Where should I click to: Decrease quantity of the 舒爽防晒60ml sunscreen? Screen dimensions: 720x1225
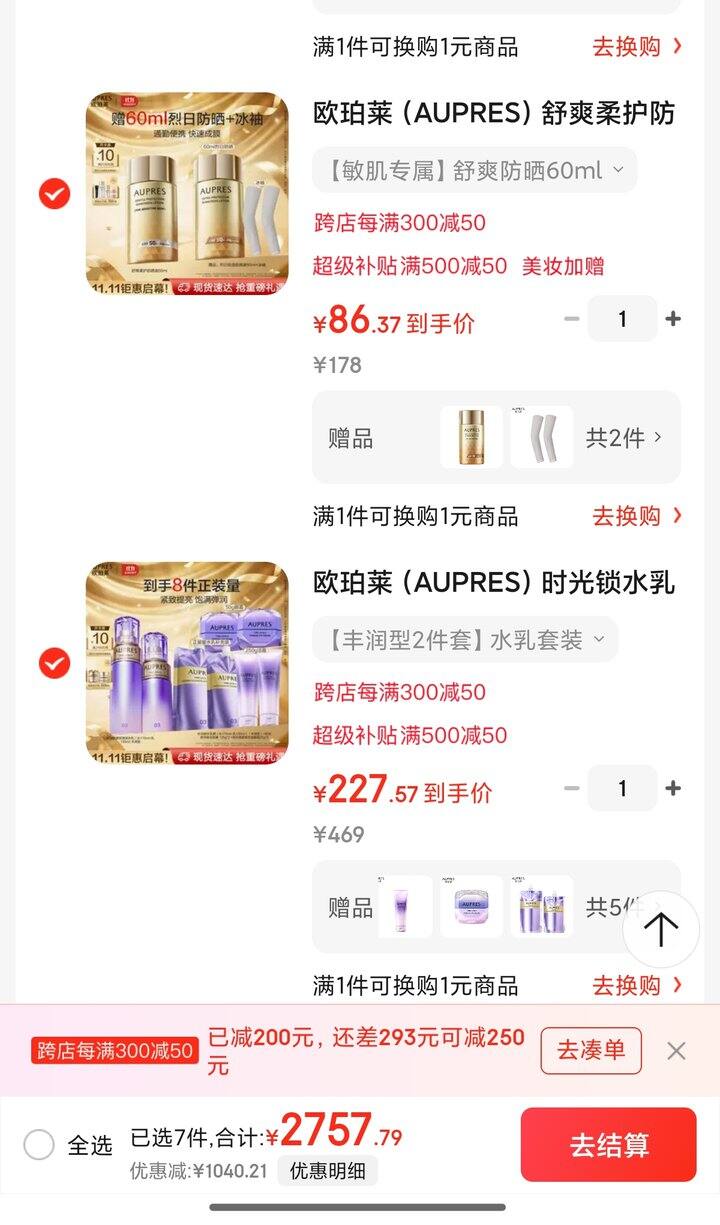[x=572, y=319]
